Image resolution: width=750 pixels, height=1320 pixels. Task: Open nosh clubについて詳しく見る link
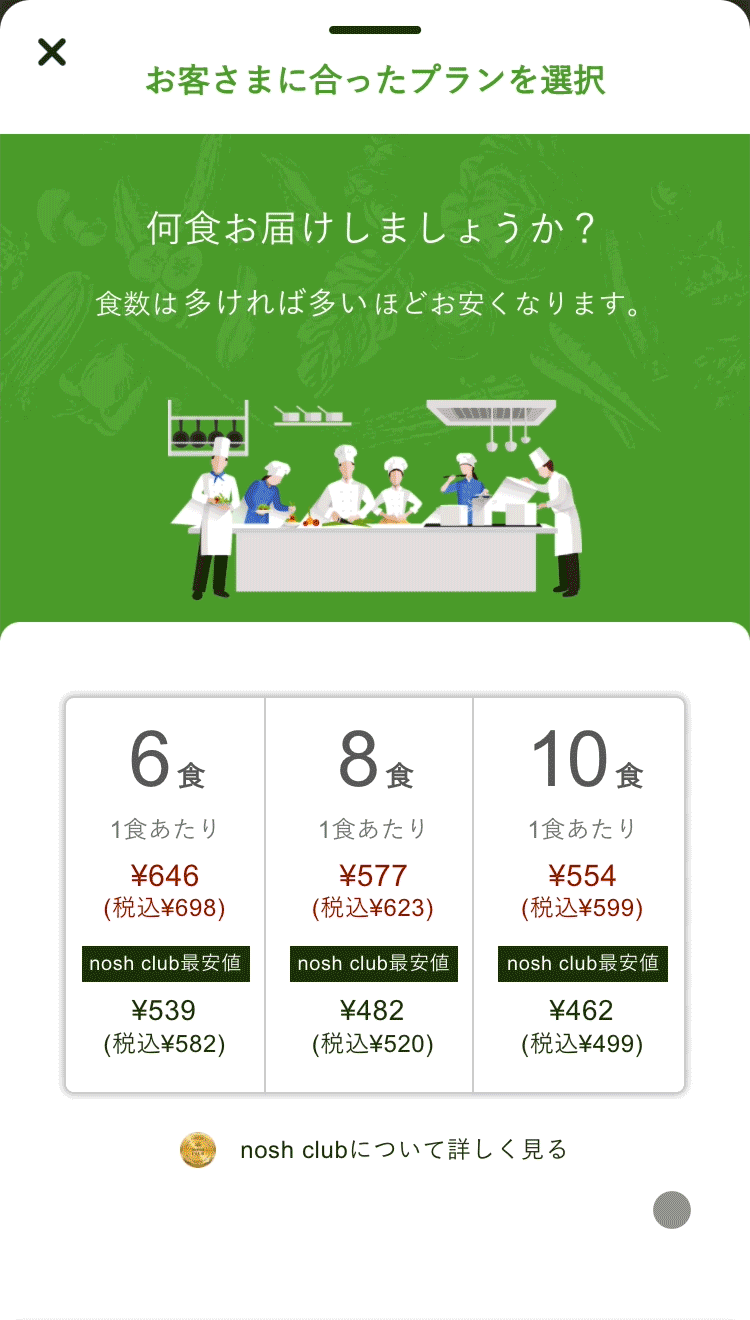(374, 1150)
